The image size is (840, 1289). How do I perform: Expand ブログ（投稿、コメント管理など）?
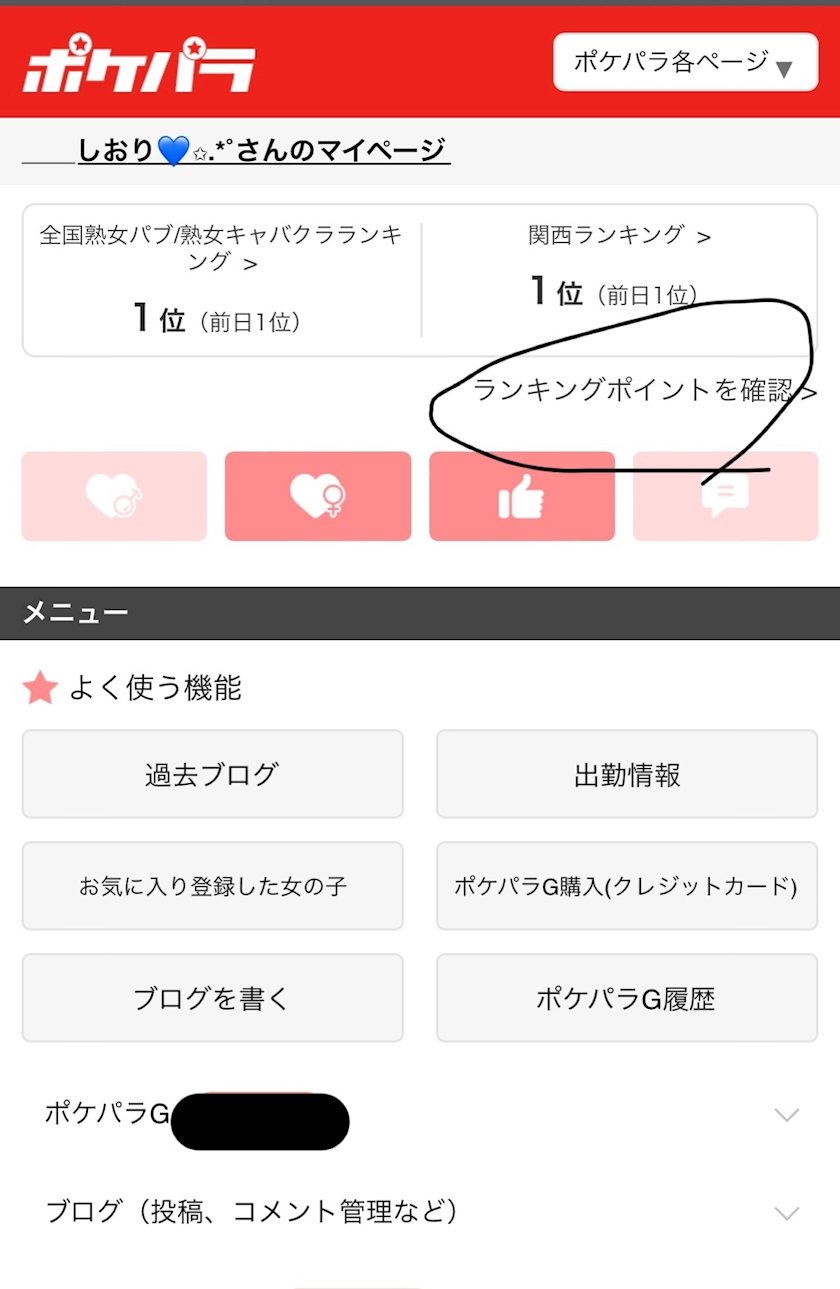pyautogui.click(x=420, y=1212)
